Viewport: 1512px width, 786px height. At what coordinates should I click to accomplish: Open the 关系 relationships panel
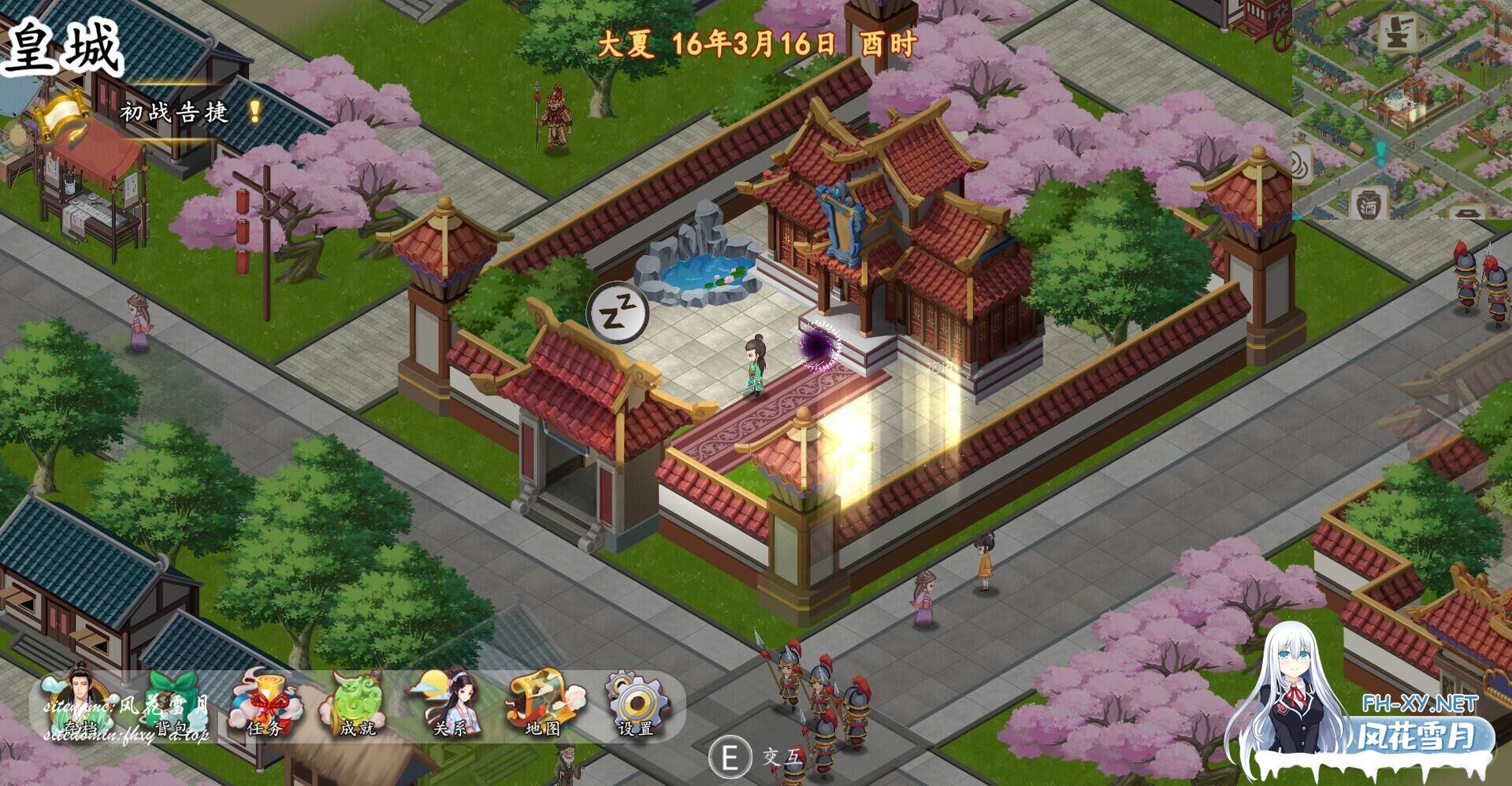(x=450, y=703)
